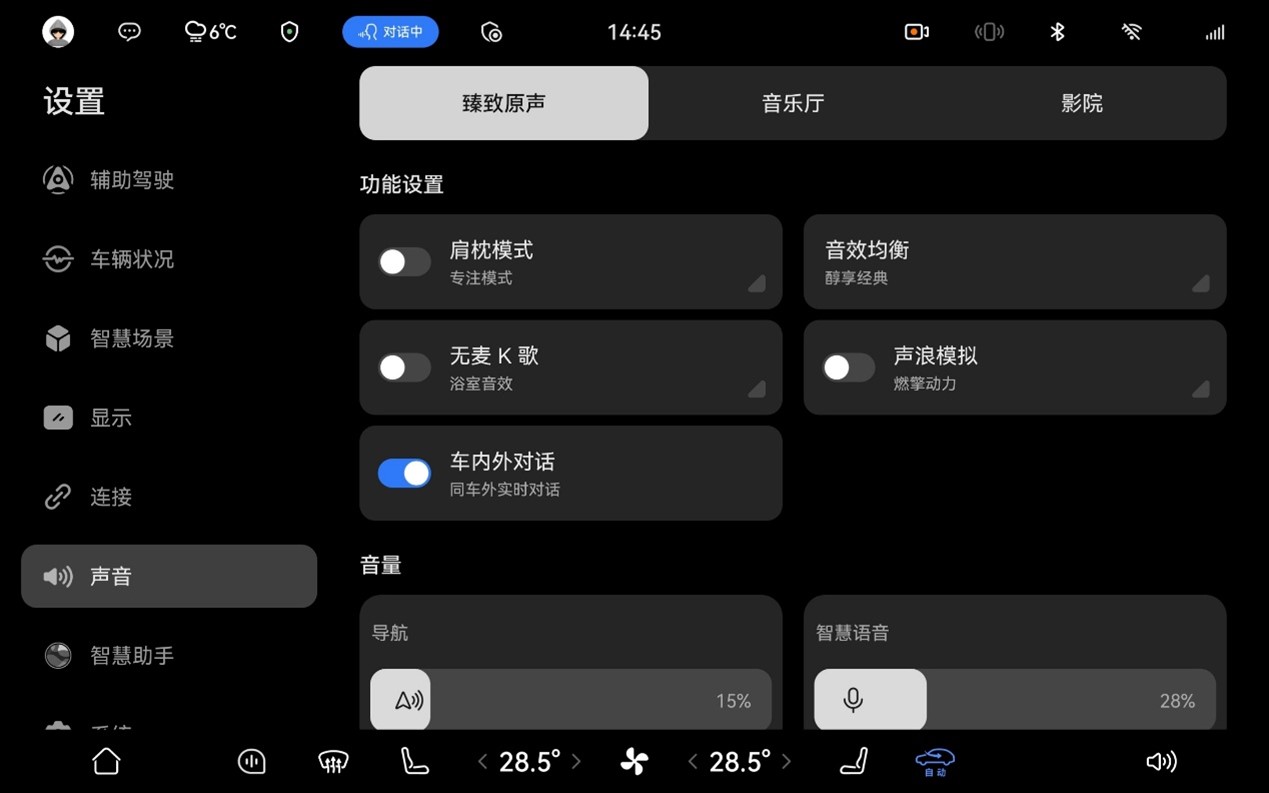The image size is (1269, 793).
Task: Select the 影院 sound mode tab
Action: (1081, 103)
